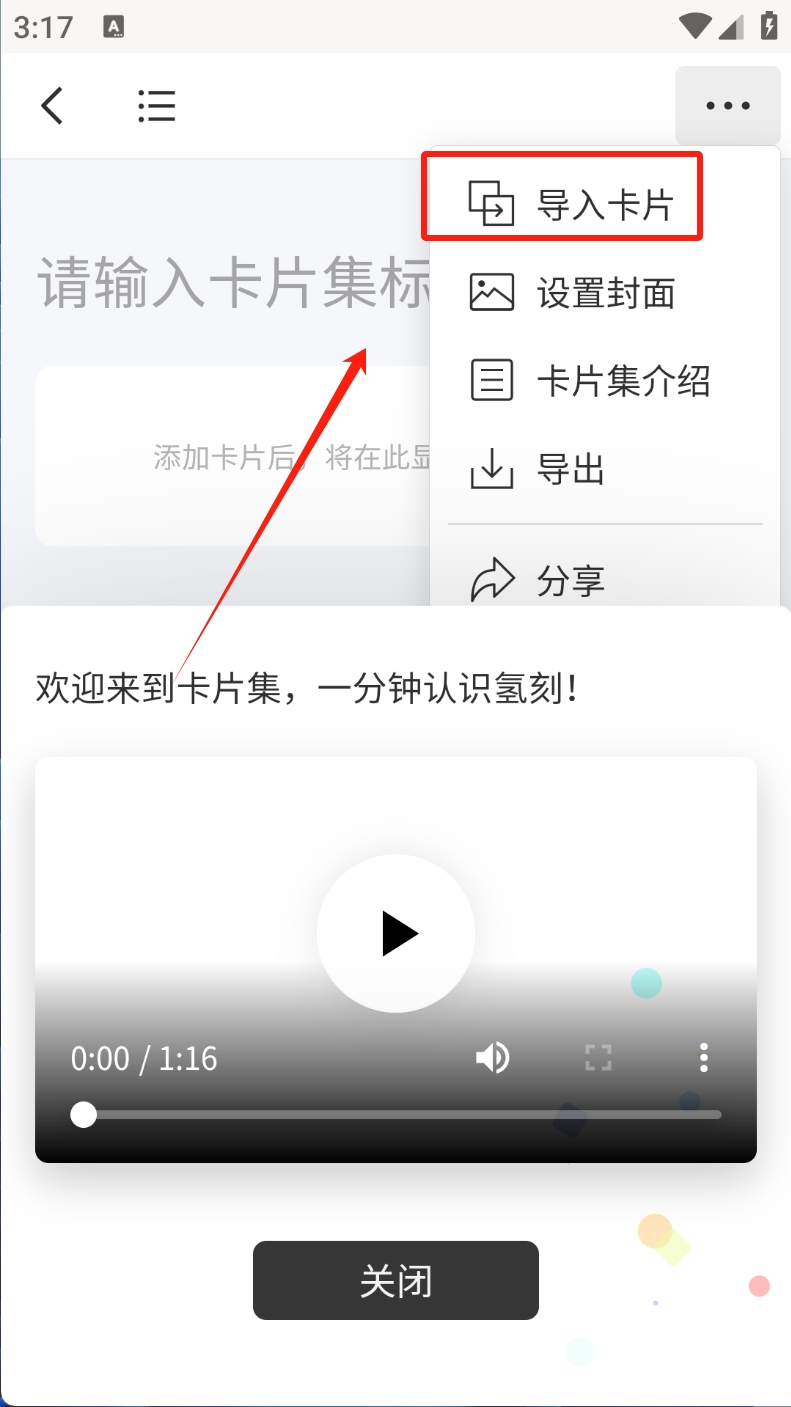Play the intro video
Screen dimensions: 791x1407
(396, 933)
